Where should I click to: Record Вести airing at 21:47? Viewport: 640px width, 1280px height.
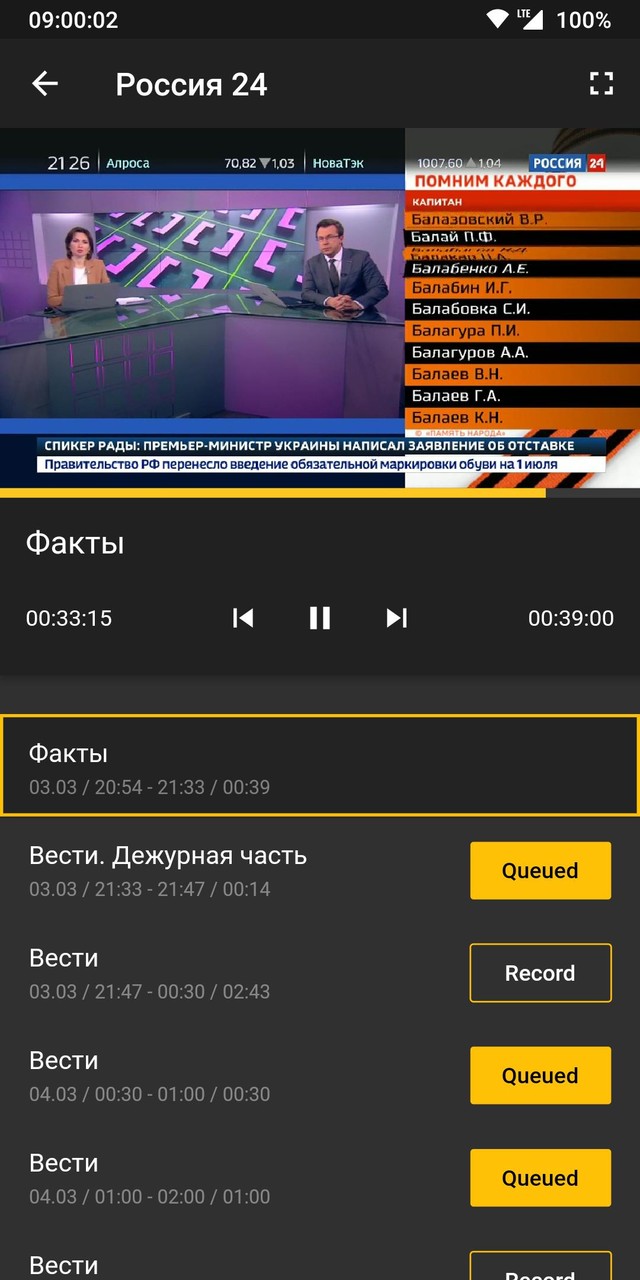540,973
